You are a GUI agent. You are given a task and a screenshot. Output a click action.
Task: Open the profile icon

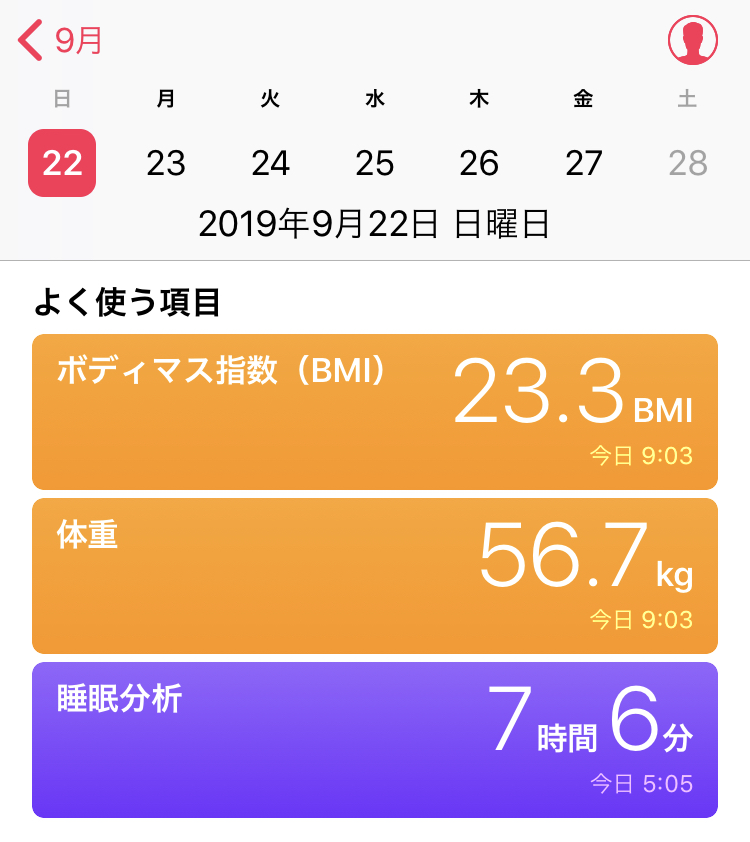(x=693, y=41)
